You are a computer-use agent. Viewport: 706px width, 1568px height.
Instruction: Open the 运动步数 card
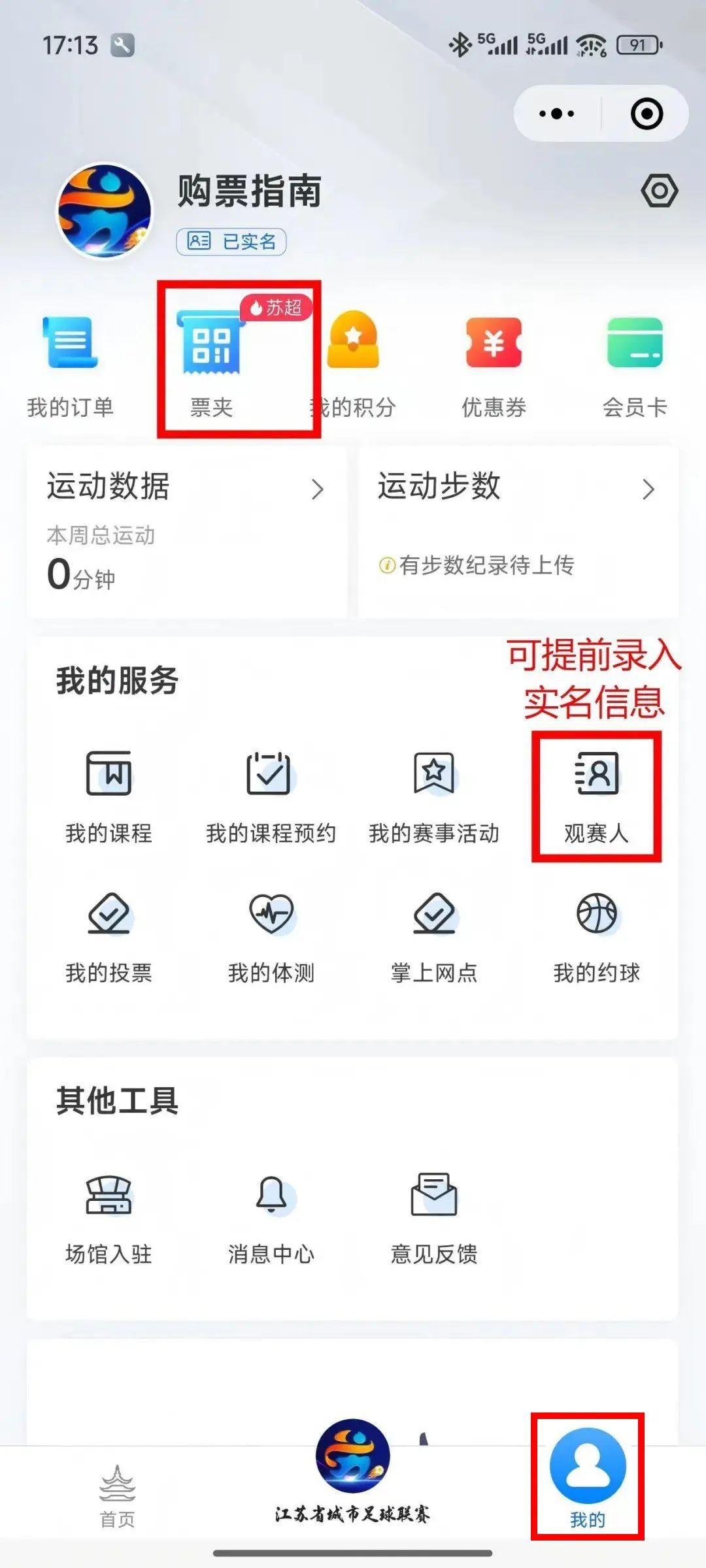point(518,531)
